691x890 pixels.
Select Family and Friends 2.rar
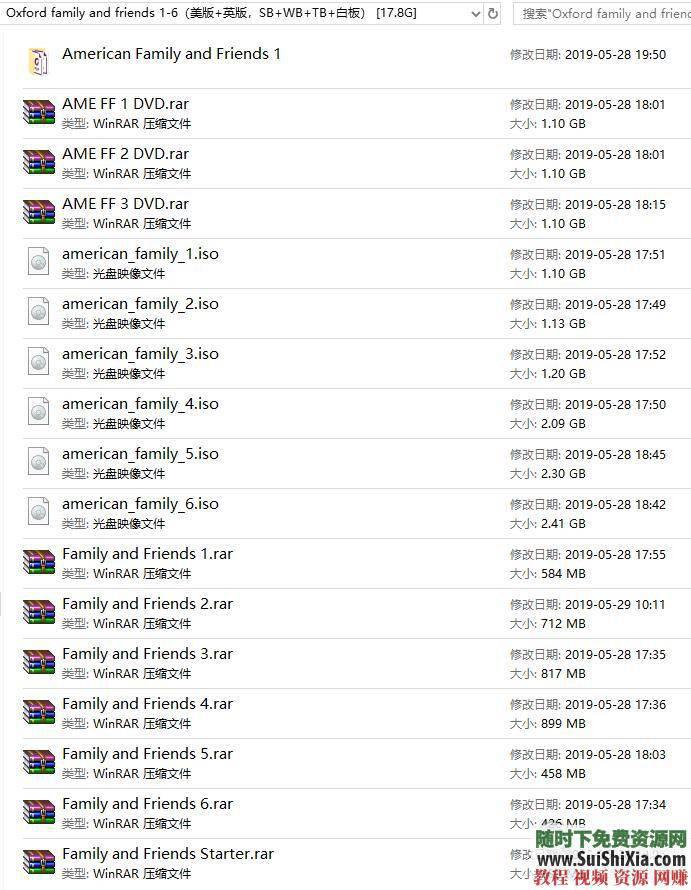point(147,604)
